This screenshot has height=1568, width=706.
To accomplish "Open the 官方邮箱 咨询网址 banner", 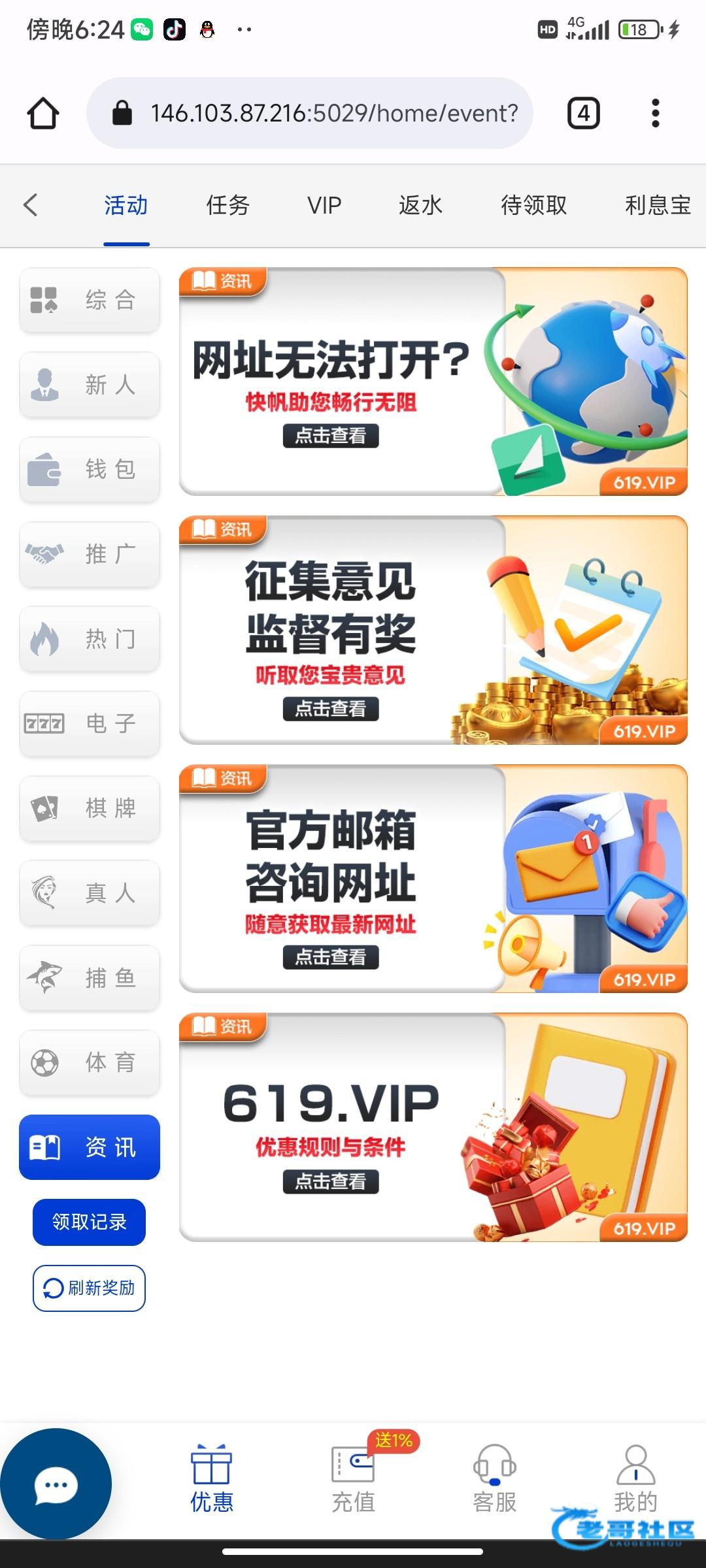I will click(x=433, y=879).
